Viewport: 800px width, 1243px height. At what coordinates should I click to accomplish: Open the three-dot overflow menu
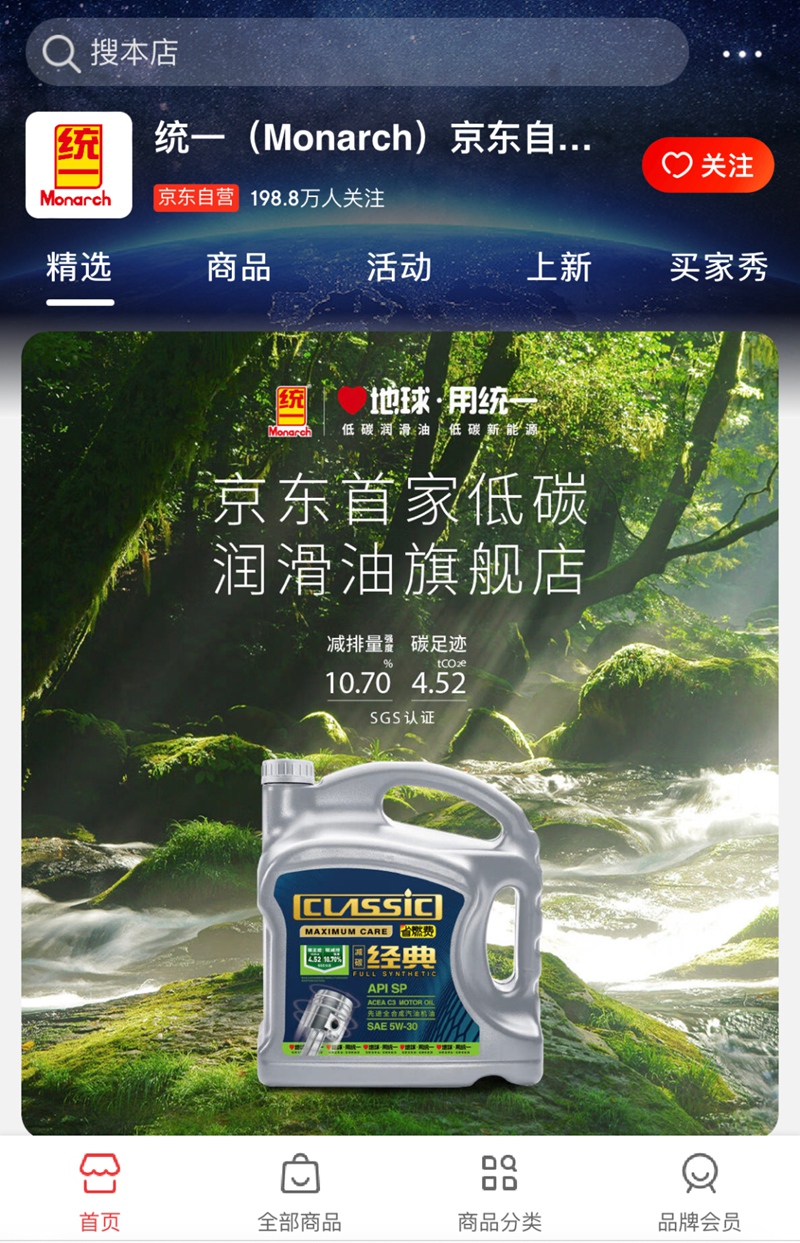(742, 54)
